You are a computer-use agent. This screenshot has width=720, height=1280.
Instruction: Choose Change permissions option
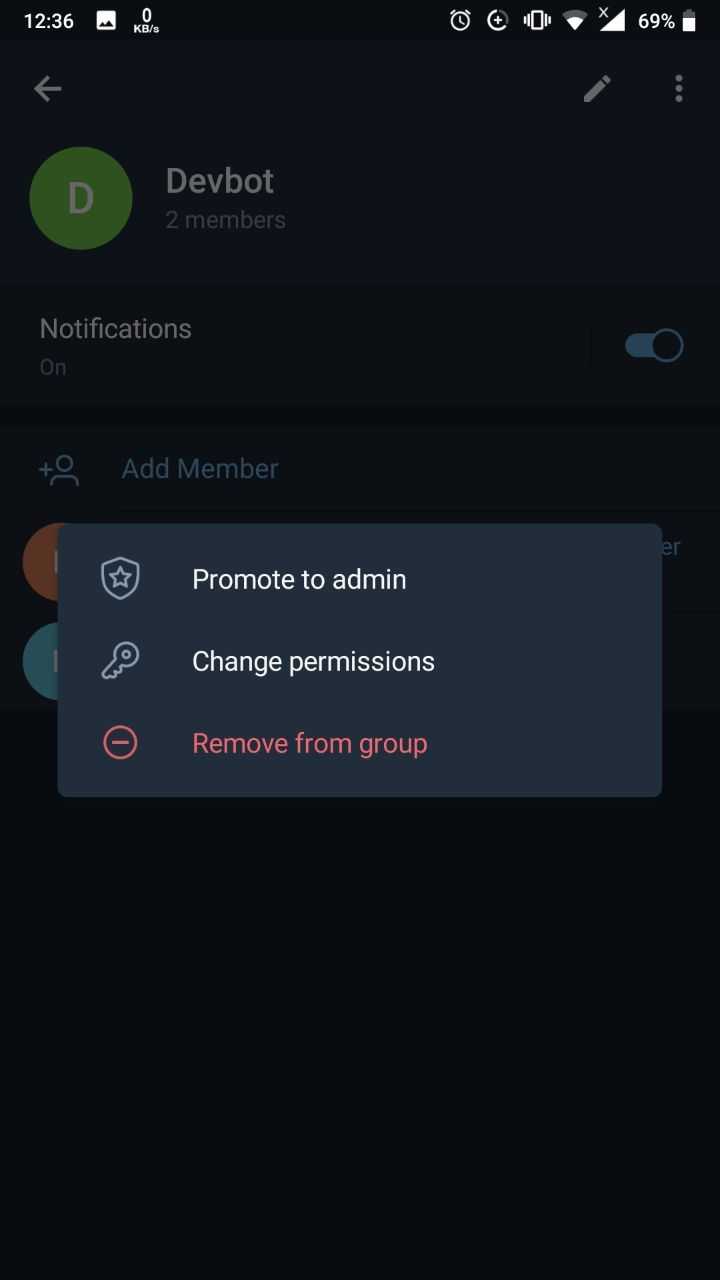(360, 661)
